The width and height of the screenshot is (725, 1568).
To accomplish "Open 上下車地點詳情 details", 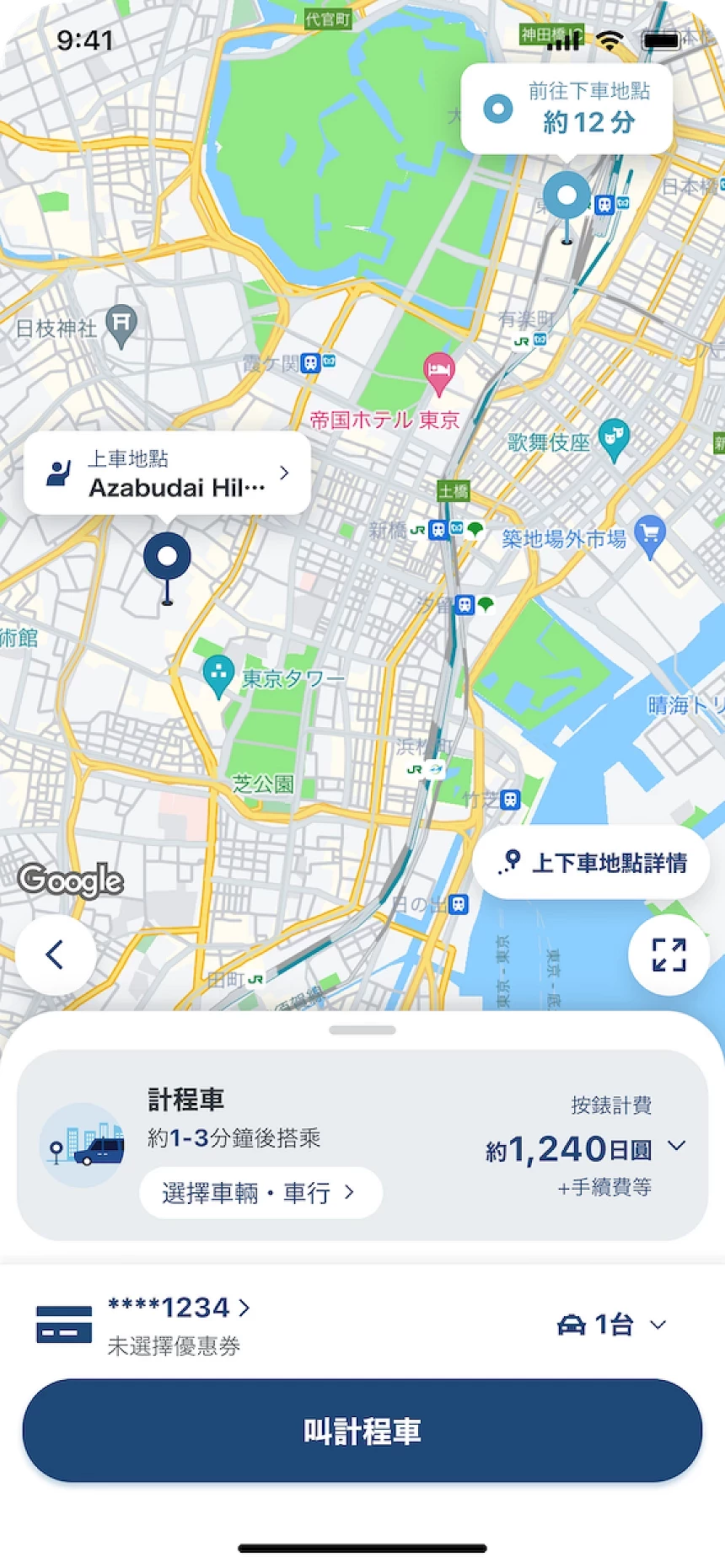I will click(x=592, y=863).
